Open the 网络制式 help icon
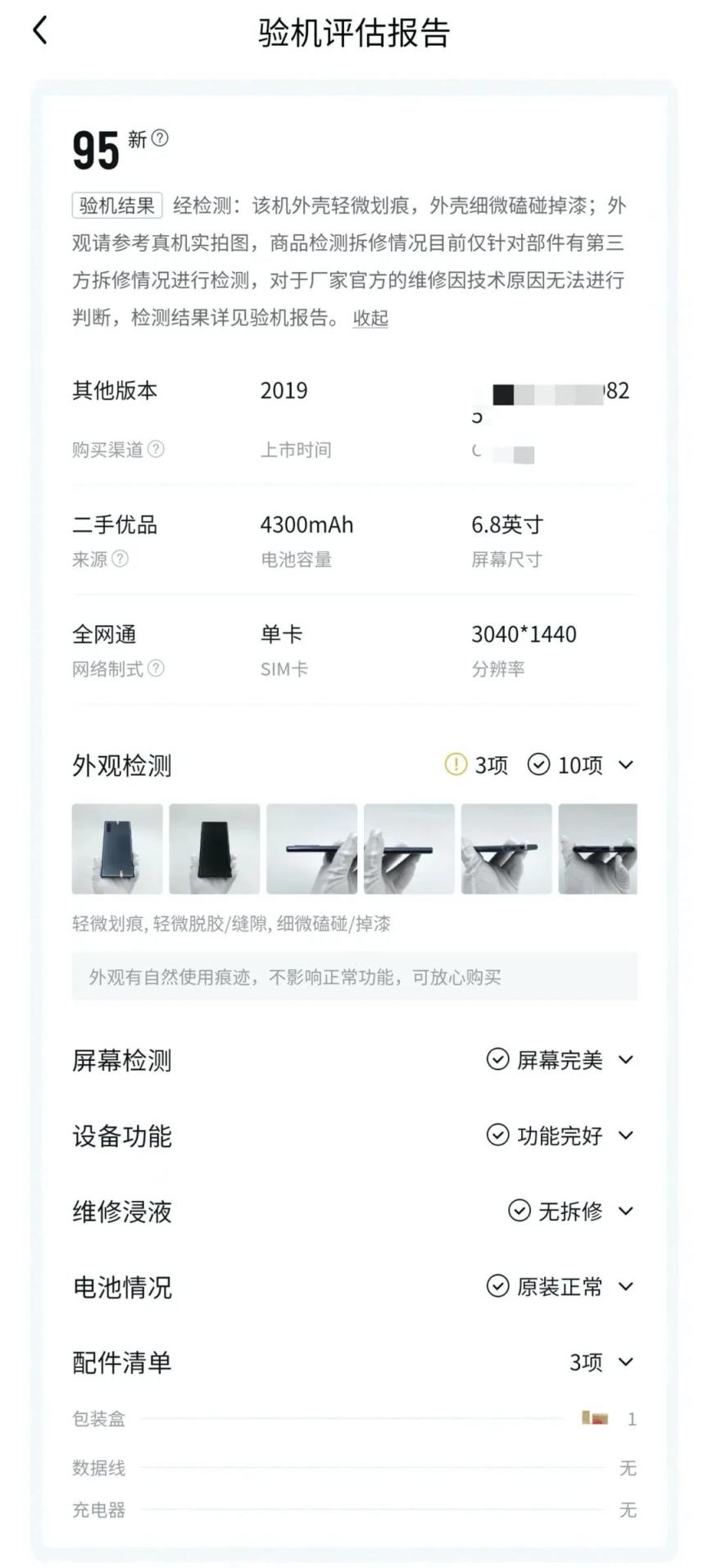 [x=156, y=668]
